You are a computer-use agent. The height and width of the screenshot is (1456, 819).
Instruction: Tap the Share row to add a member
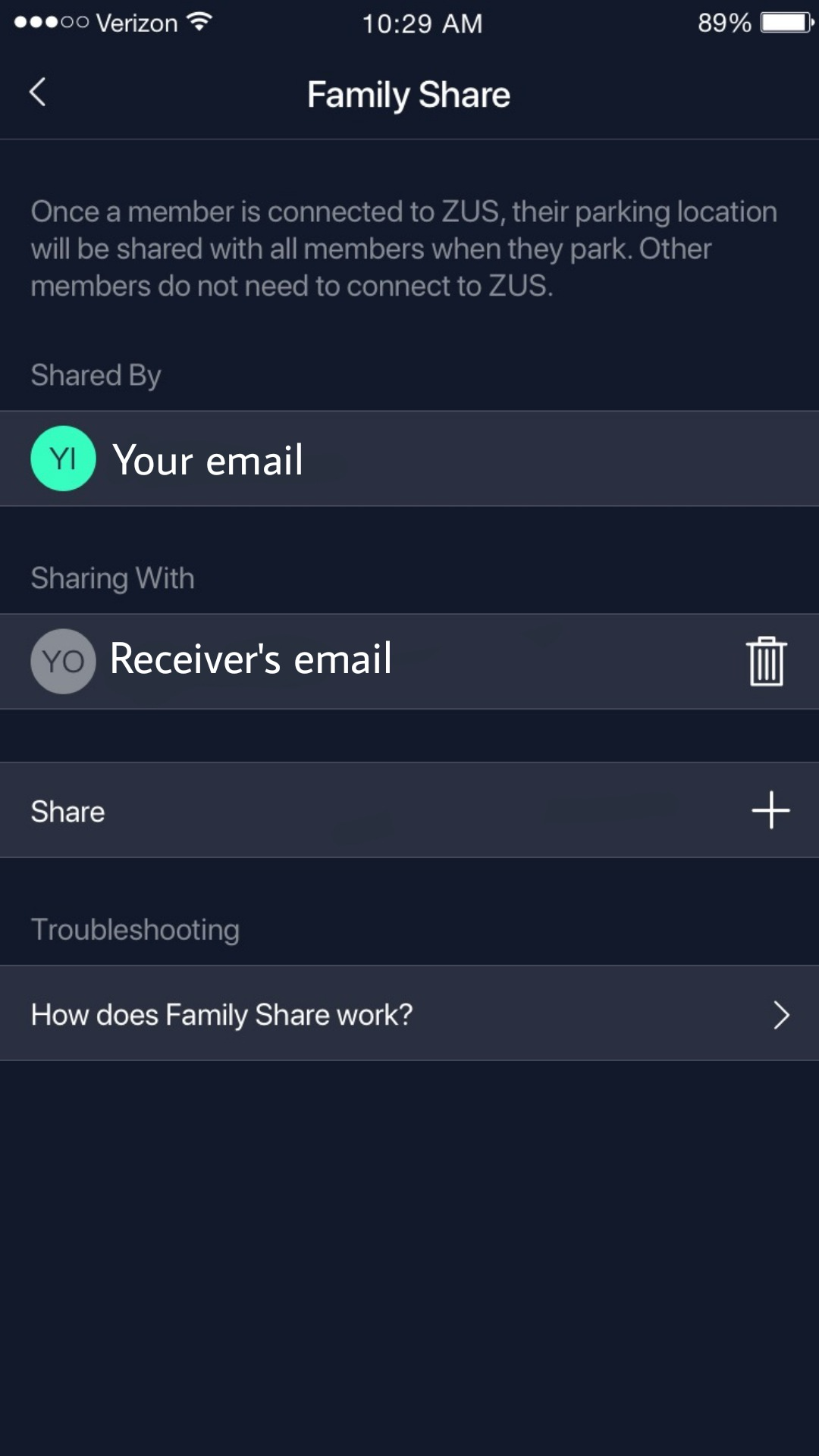pos(409,810)
